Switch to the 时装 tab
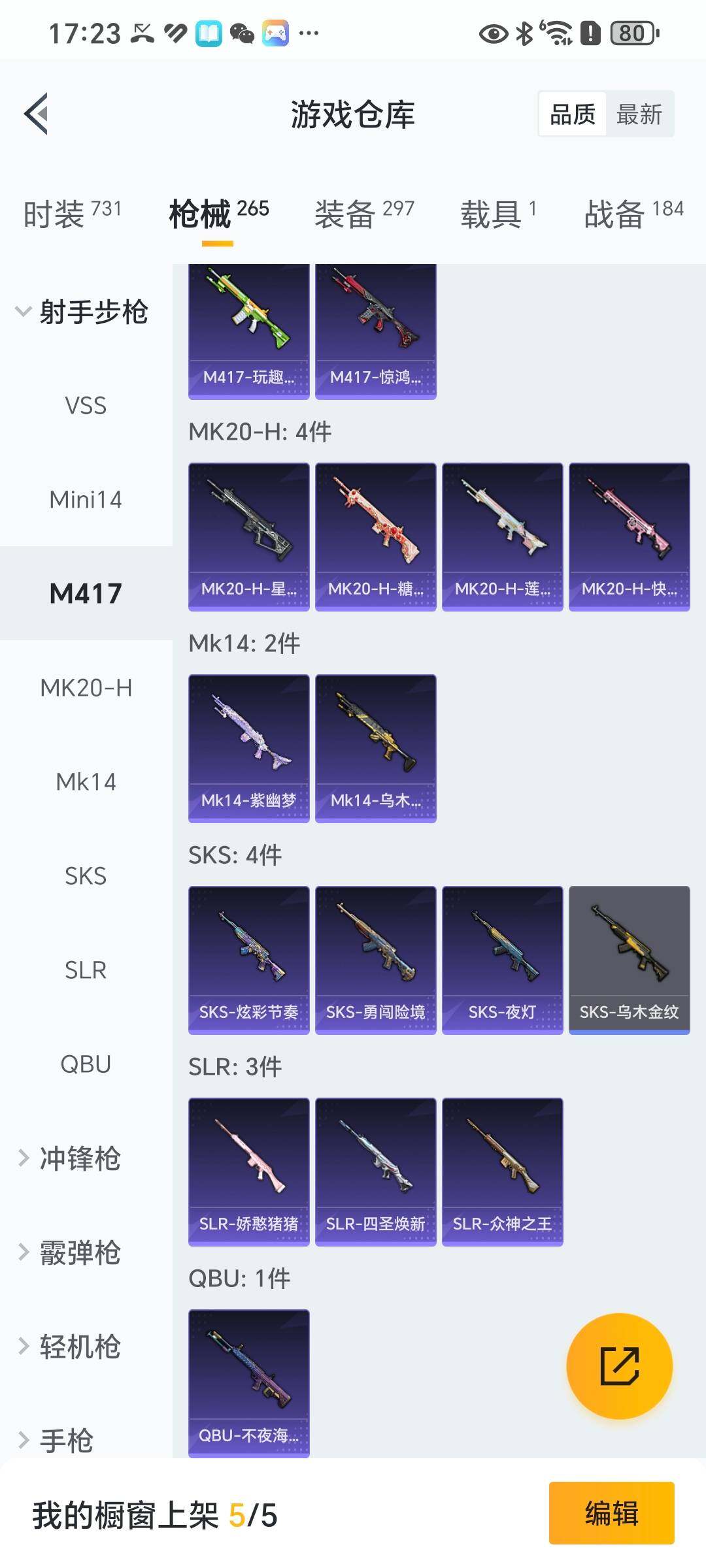Image resolution: width=706 pixels, height=1568 pixels. pos(72,214)
